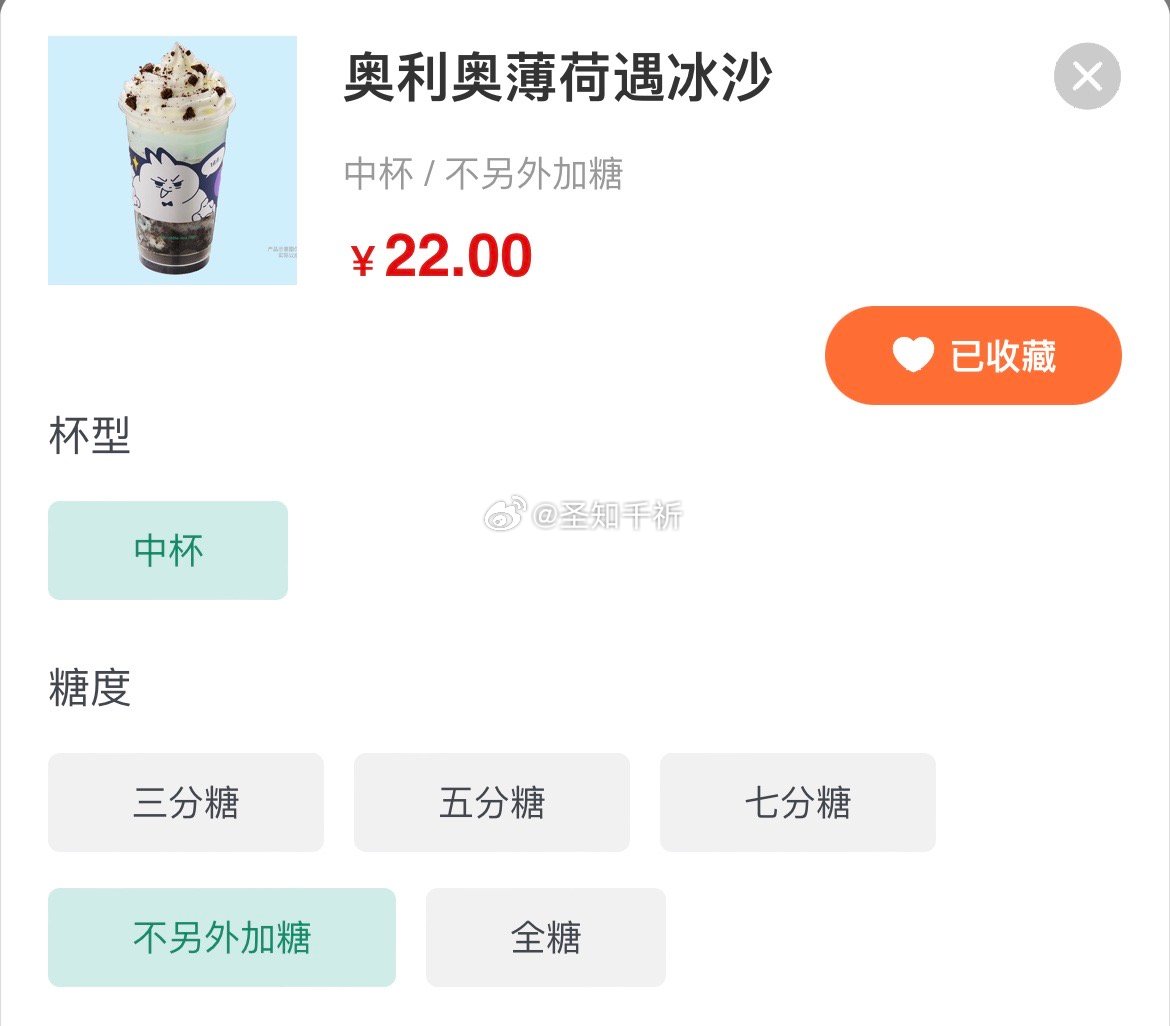This screenshot has width=1170, height=1026.
Task: Select the 中杯 cup size
Action: [x=168, y=550]
